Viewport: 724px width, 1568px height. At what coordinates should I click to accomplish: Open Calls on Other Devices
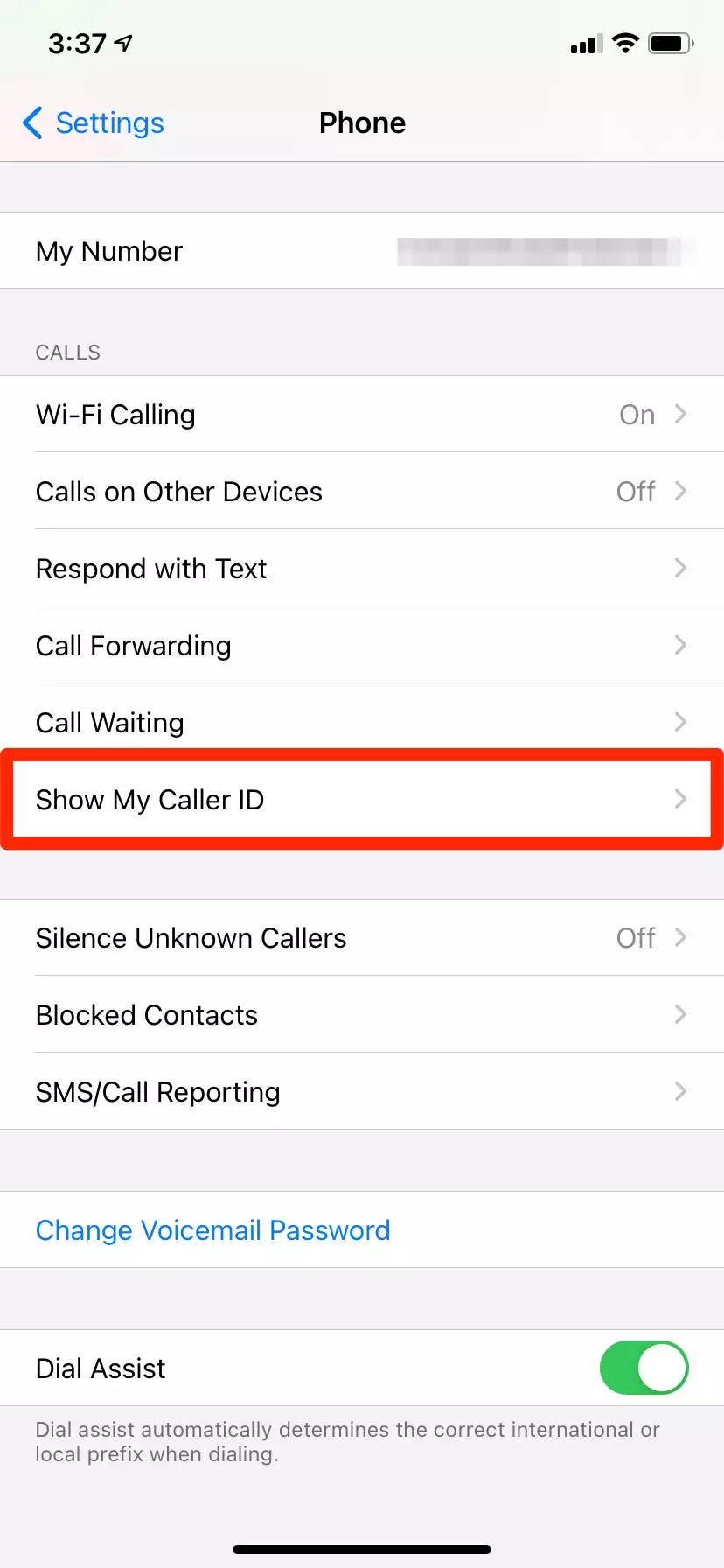pyautogui.click(x=361, y=492)
